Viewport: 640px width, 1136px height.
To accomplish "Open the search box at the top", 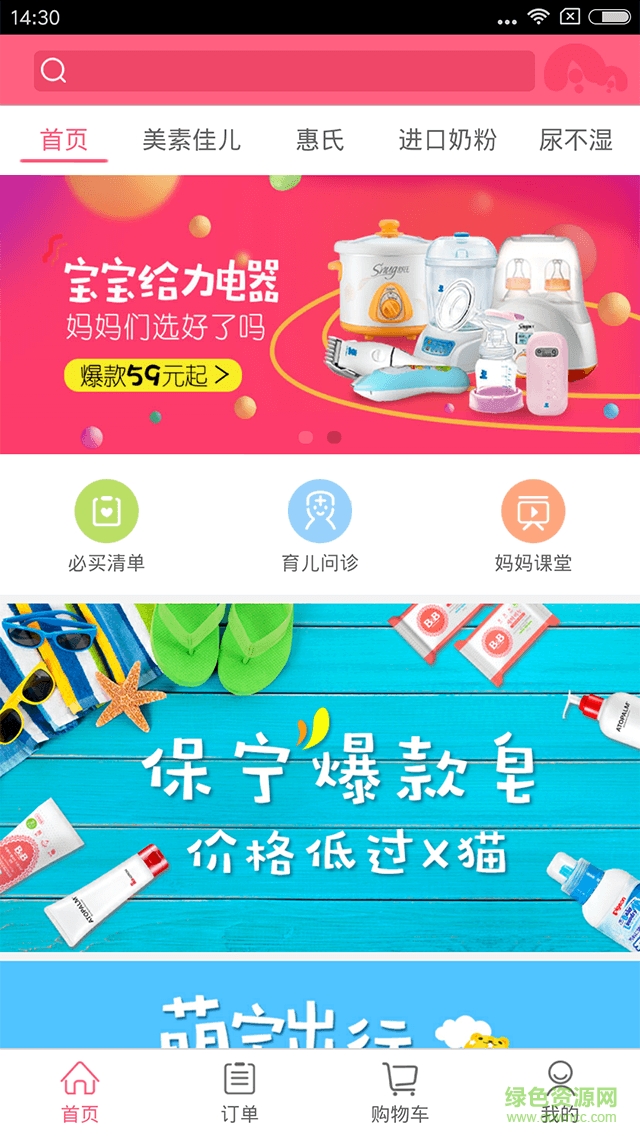I will tap(284, 71).
